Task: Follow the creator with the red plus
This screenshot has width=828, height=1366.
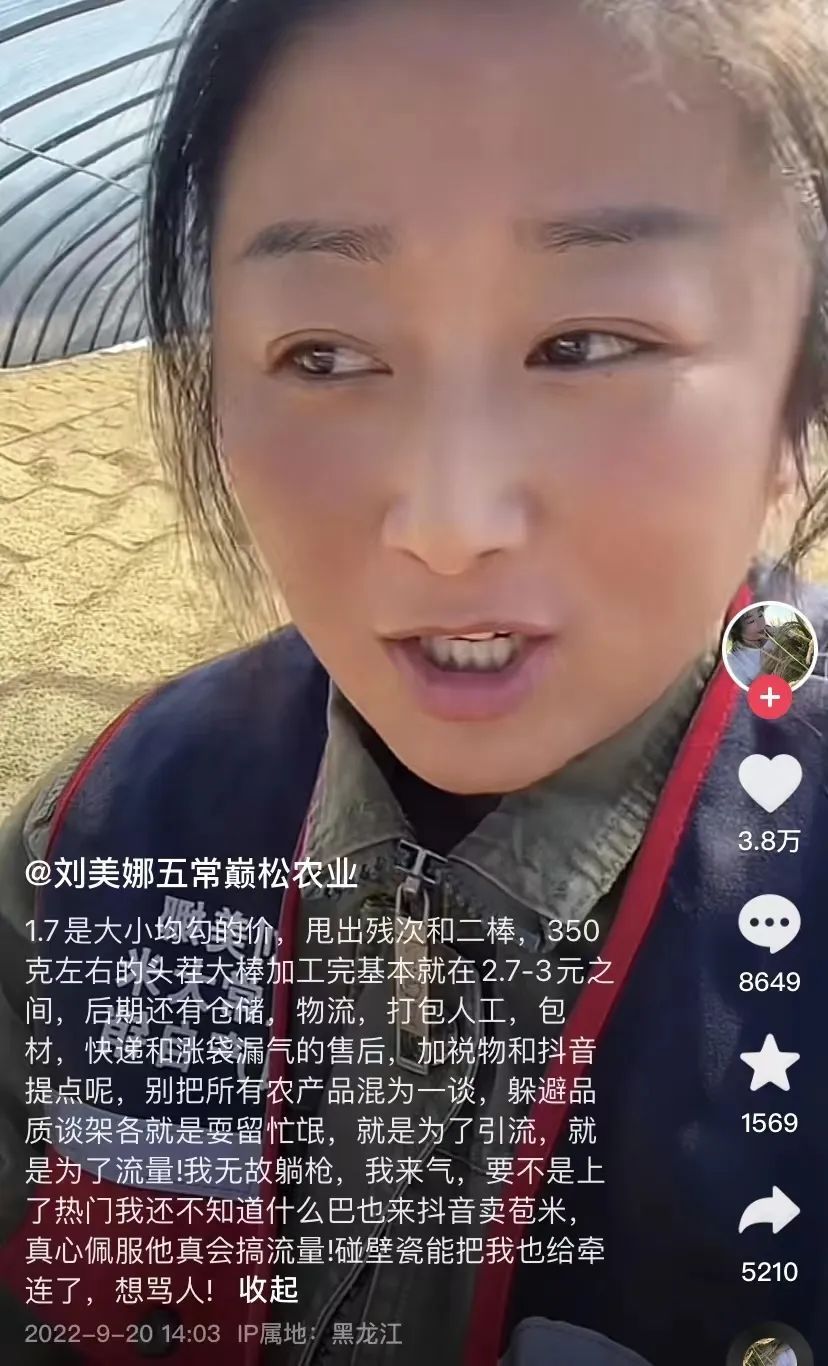Action: (x=769, y=697)
